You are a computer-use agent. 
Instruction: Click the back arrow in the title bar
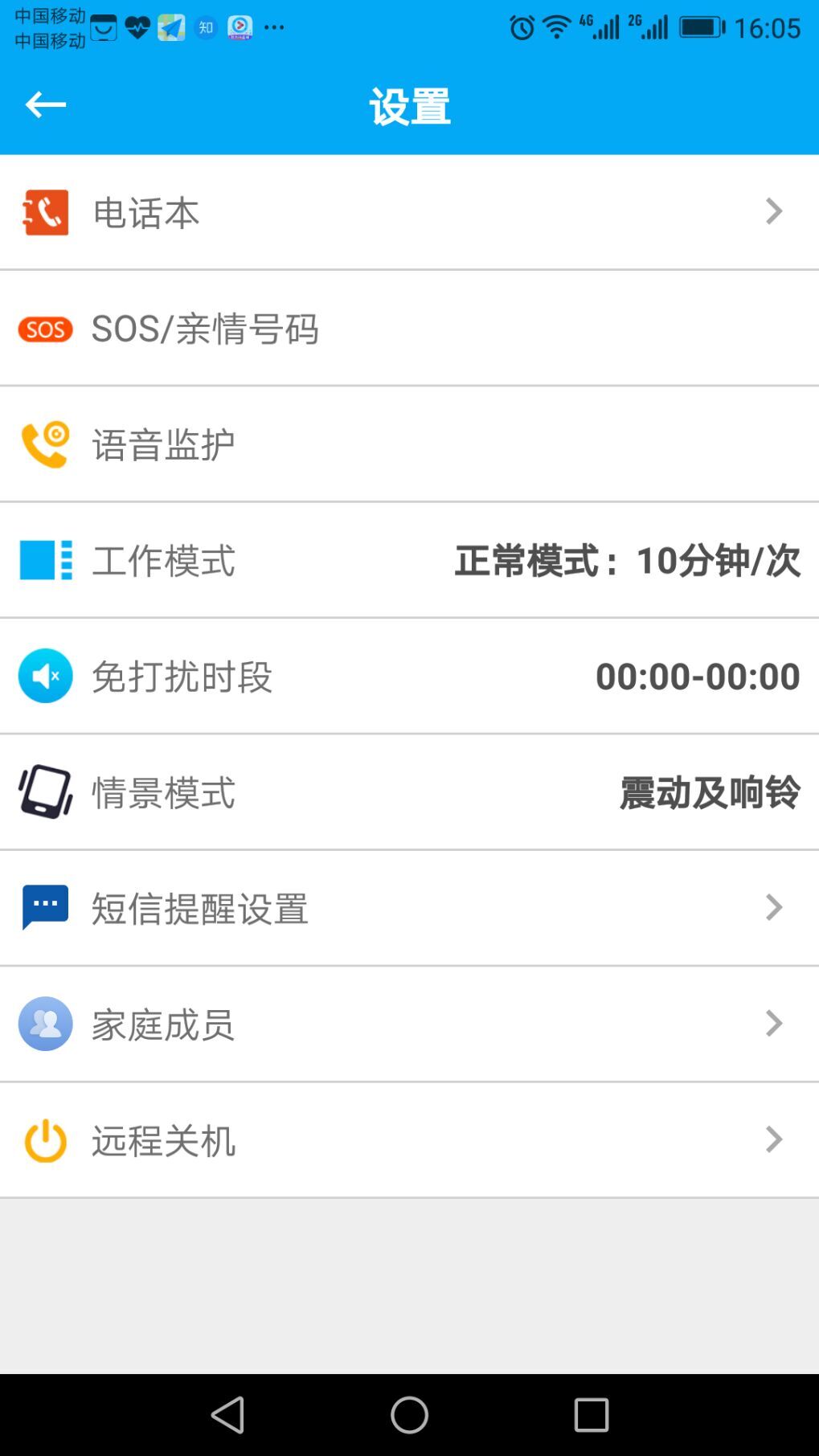click(45, 104)
